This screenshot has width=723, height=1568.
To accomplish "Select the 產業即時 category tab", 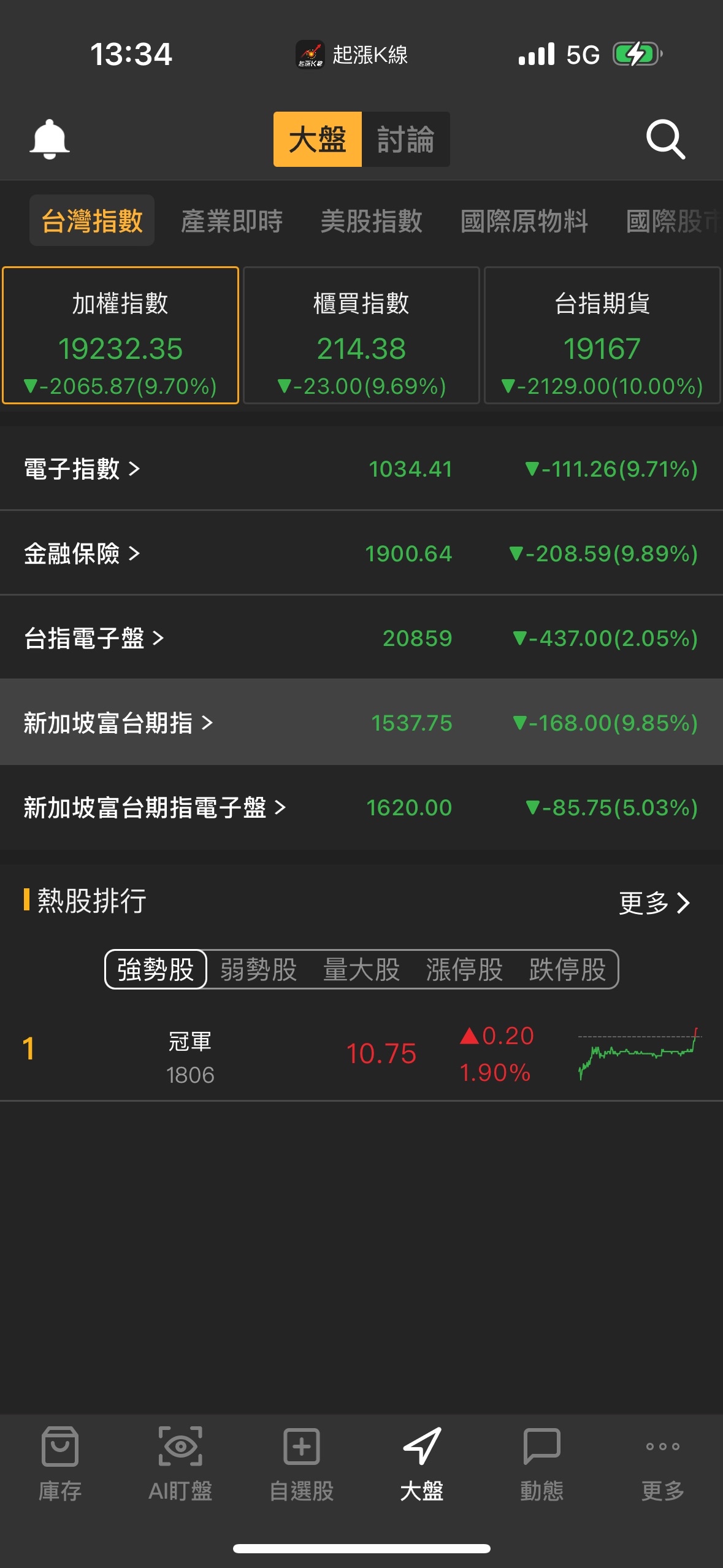I will click(232, 221).
